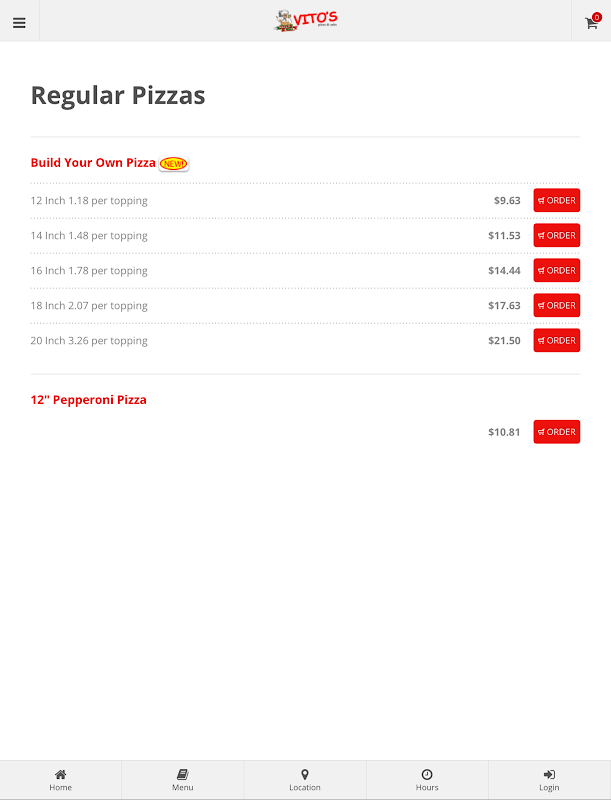Screen dimensions: 611x800
Task: Open the shopping cart
Action: (591, 22)
